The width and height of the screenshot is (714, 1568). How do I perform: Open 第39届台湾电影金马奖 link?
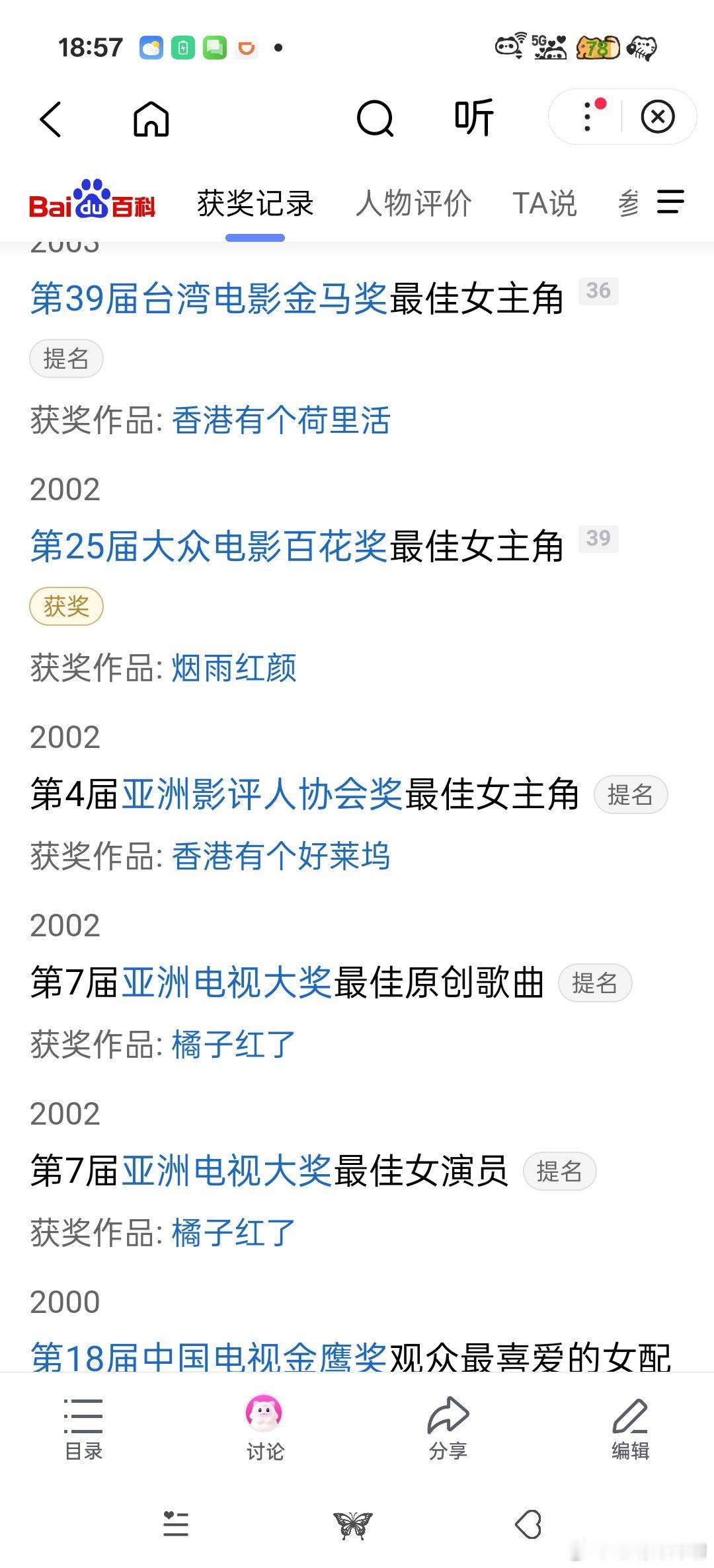[208, 298]
